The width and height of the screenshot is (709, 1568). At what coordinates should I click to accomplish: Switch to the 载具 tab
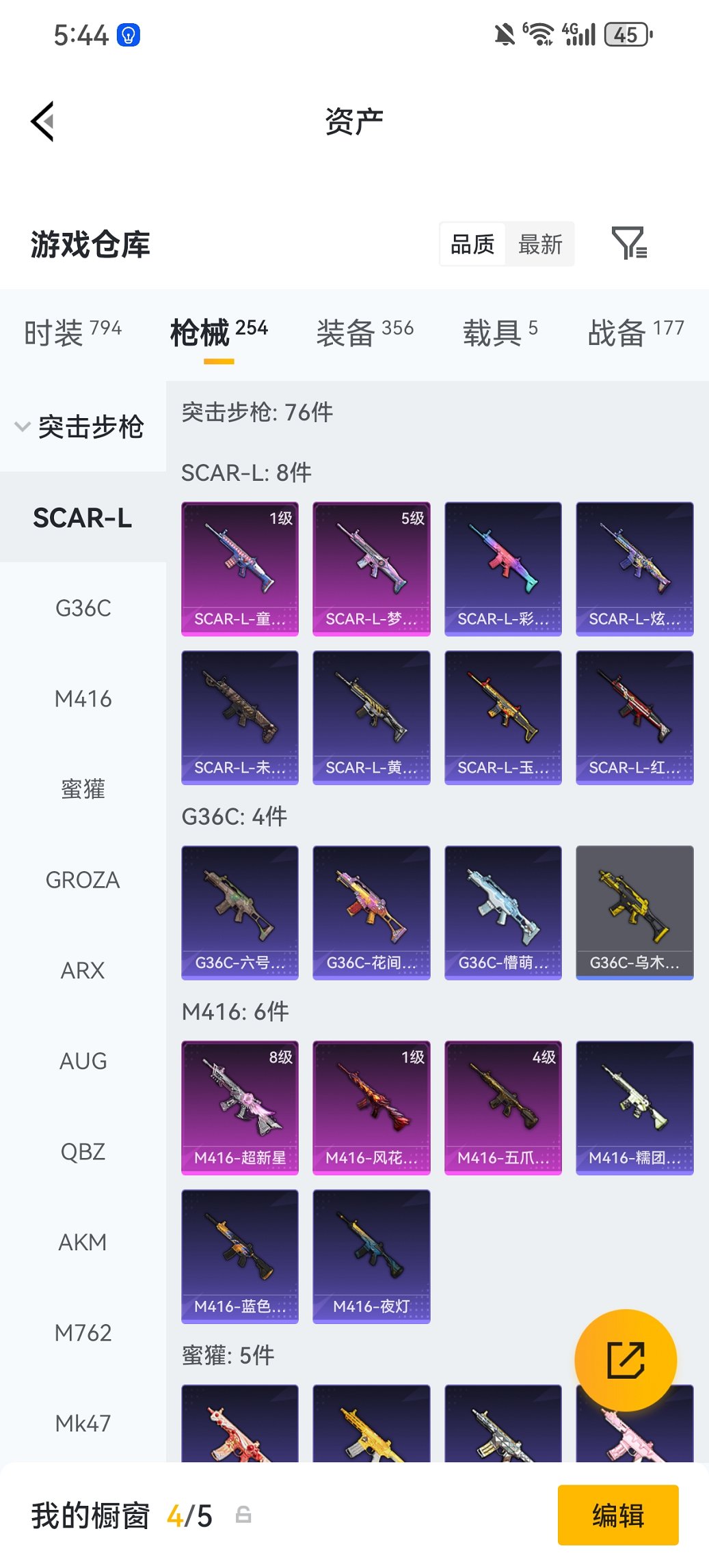point(500,333)
